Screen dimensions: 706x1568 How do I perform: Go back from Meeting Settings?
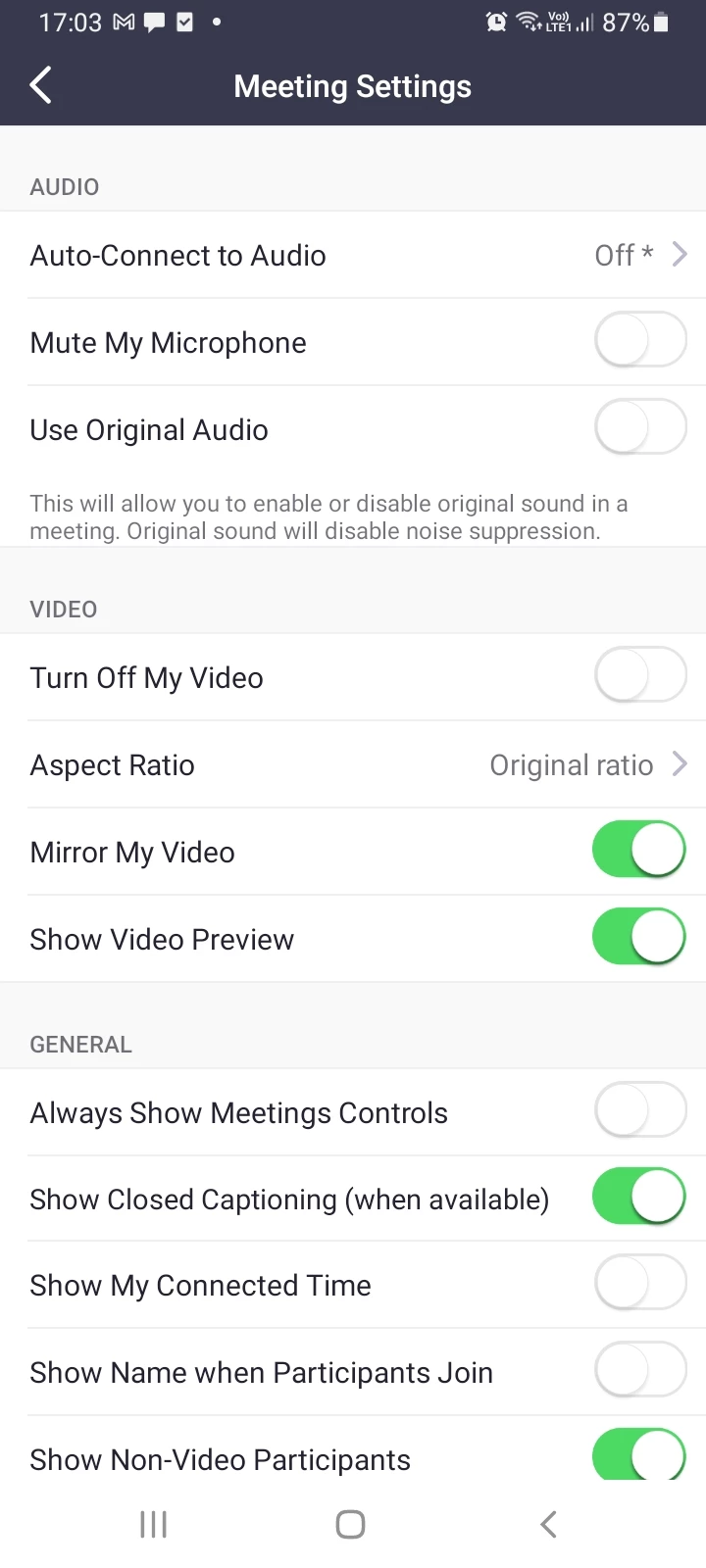[41, 86]
